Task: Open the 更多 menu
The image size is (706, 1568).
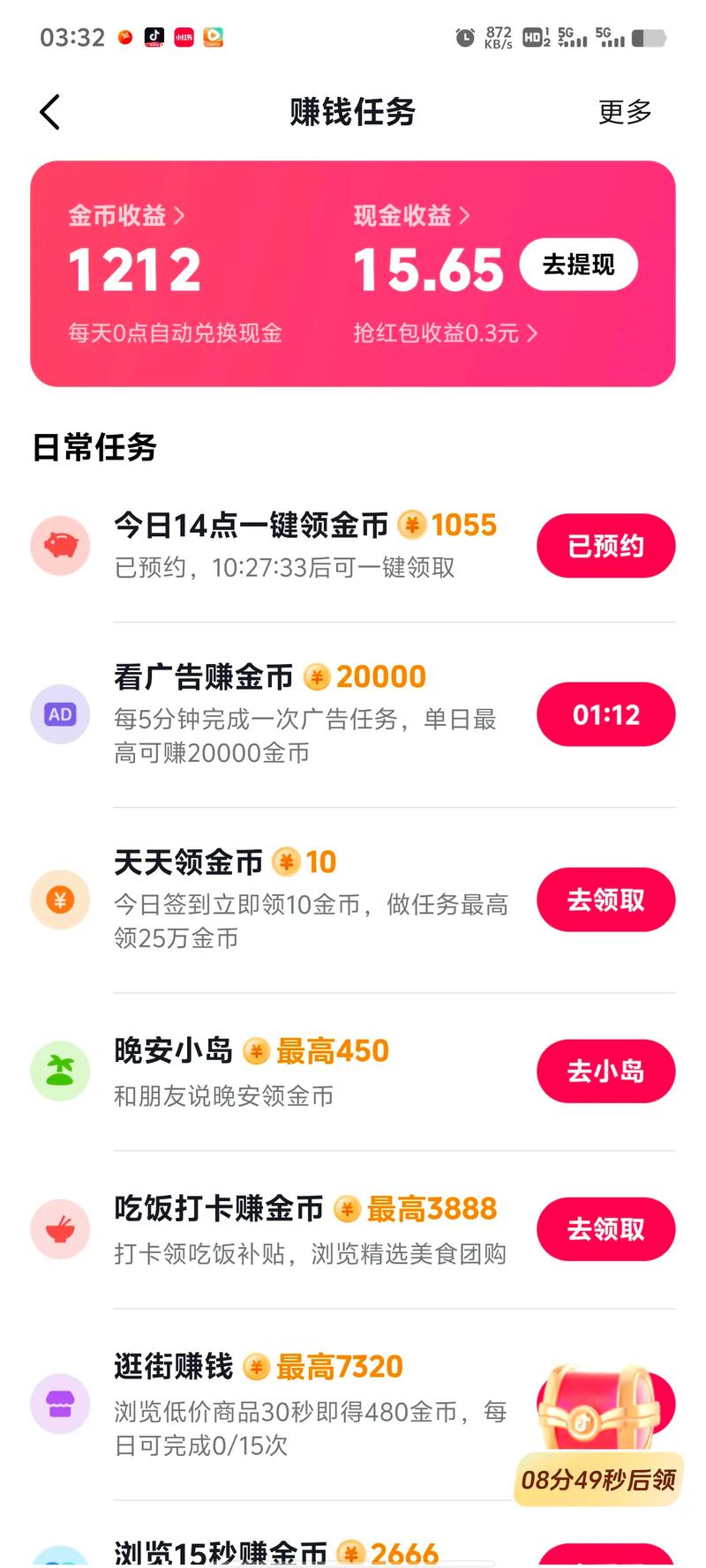Action: point(625,112)
